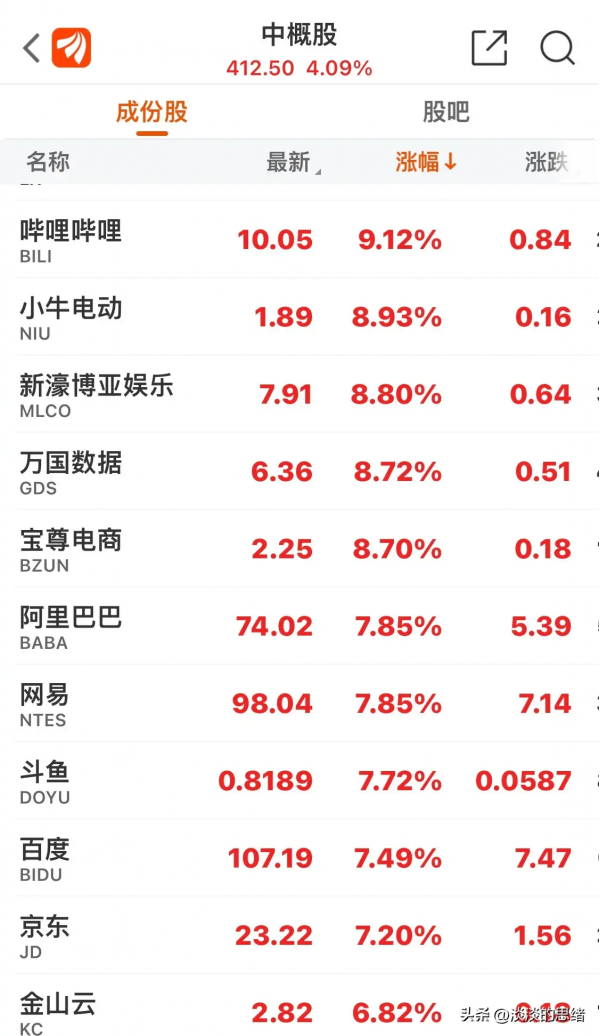Sort the list by 最新 price
The image size is (600, 1036).
(x=290, y=163)
